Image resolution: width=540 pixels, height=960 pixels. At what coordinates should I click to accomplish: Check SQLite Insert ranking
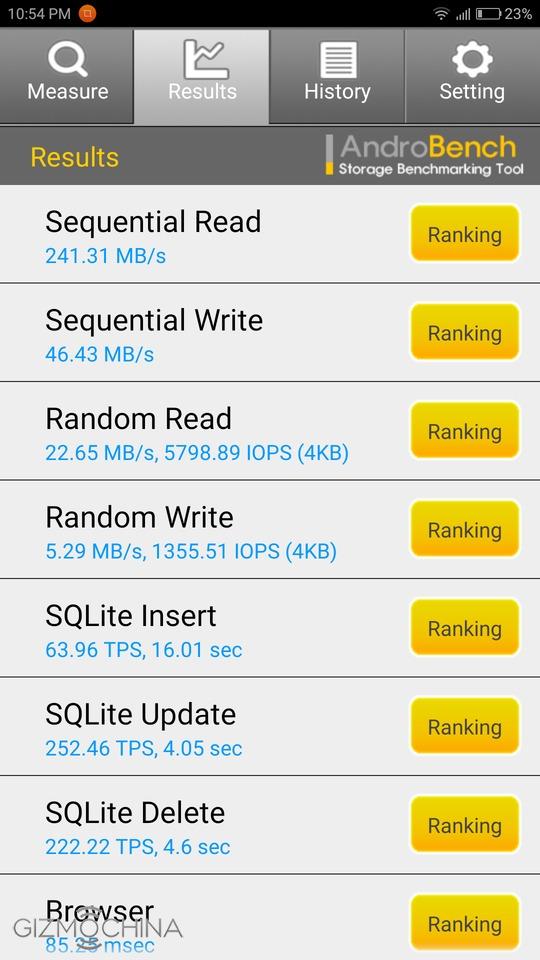click(465, 628)
